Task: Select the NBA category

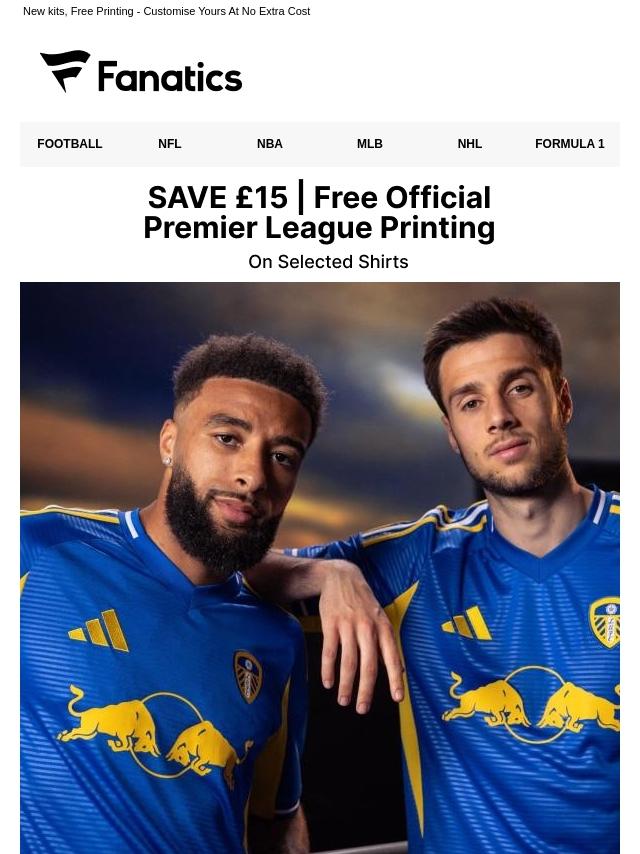Action: coord(270,144)
